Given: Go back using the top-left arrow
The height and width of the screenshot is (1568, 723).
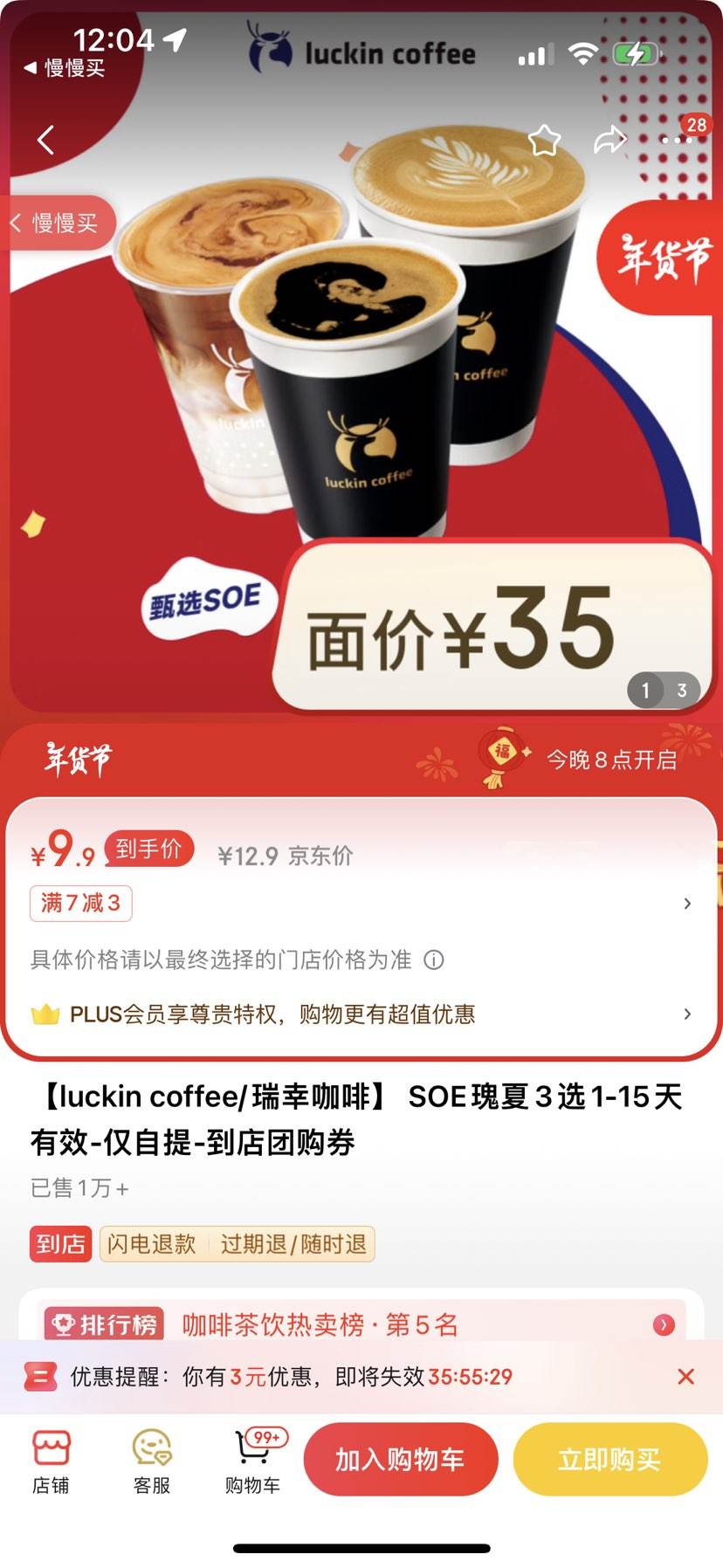Looking at the screenshot, I should (46, 140).
